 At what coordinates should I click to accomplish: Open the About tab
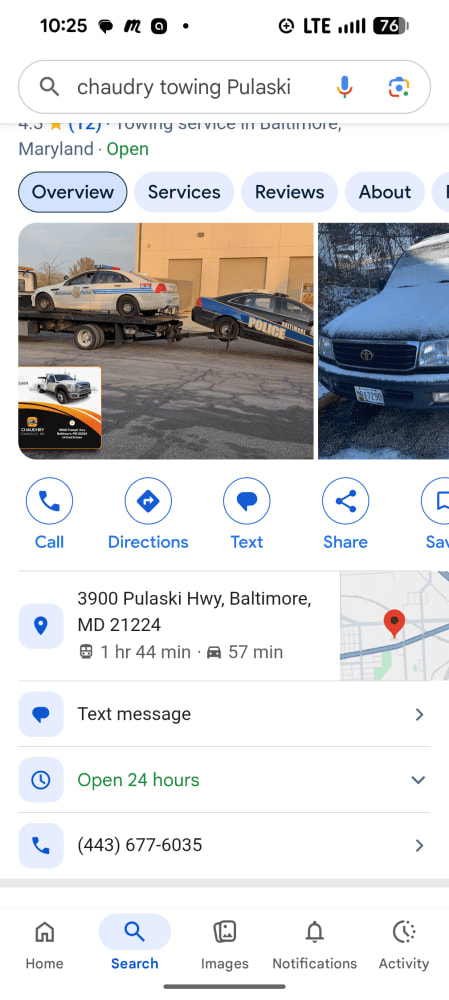pyautogui.click(x=385, y=192)
